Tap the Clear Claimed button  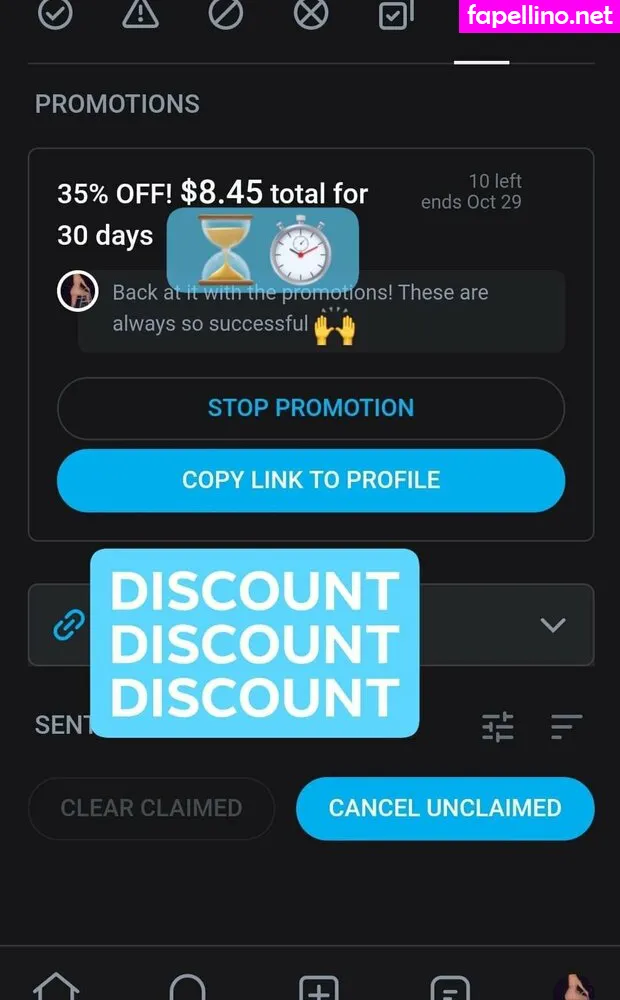click(151, 808)
